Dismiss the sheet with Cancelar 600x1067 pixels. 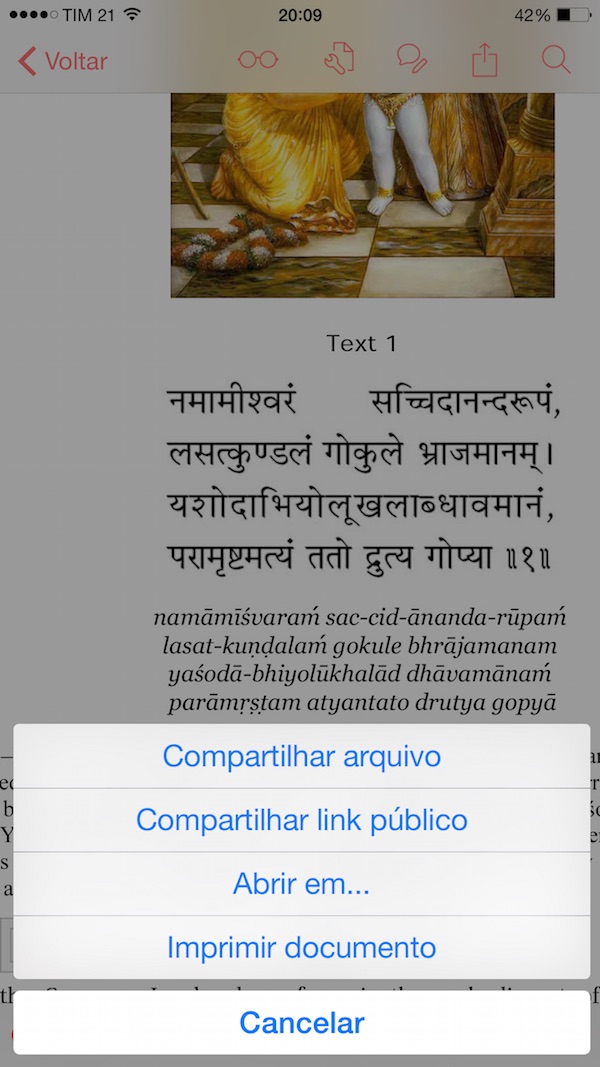pyautogui.click(x=301, y=1022)
